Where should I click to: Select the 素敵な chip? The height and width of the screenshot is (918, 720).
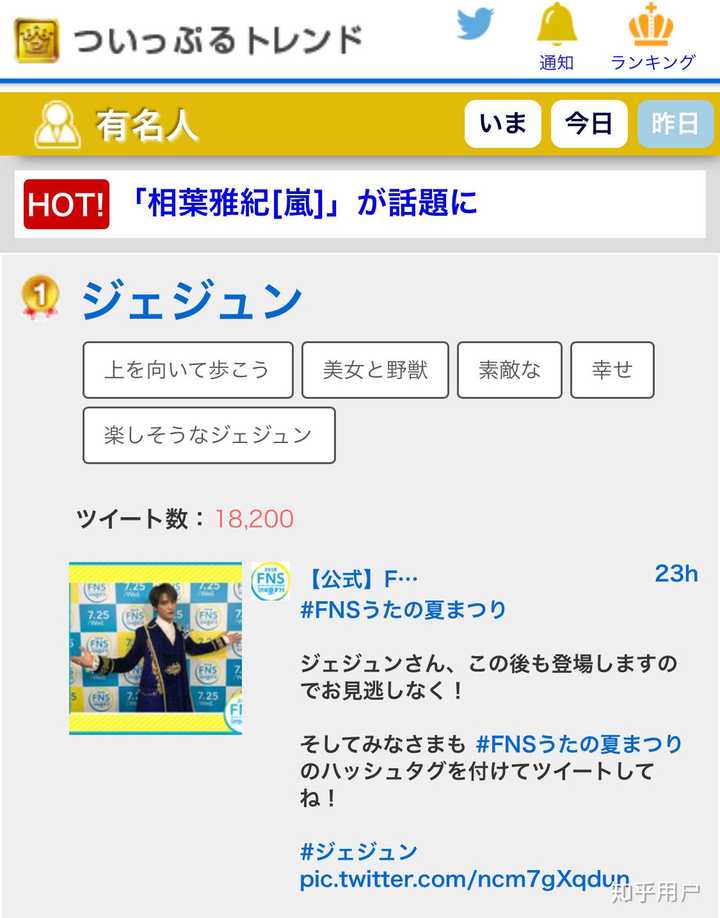509,370
